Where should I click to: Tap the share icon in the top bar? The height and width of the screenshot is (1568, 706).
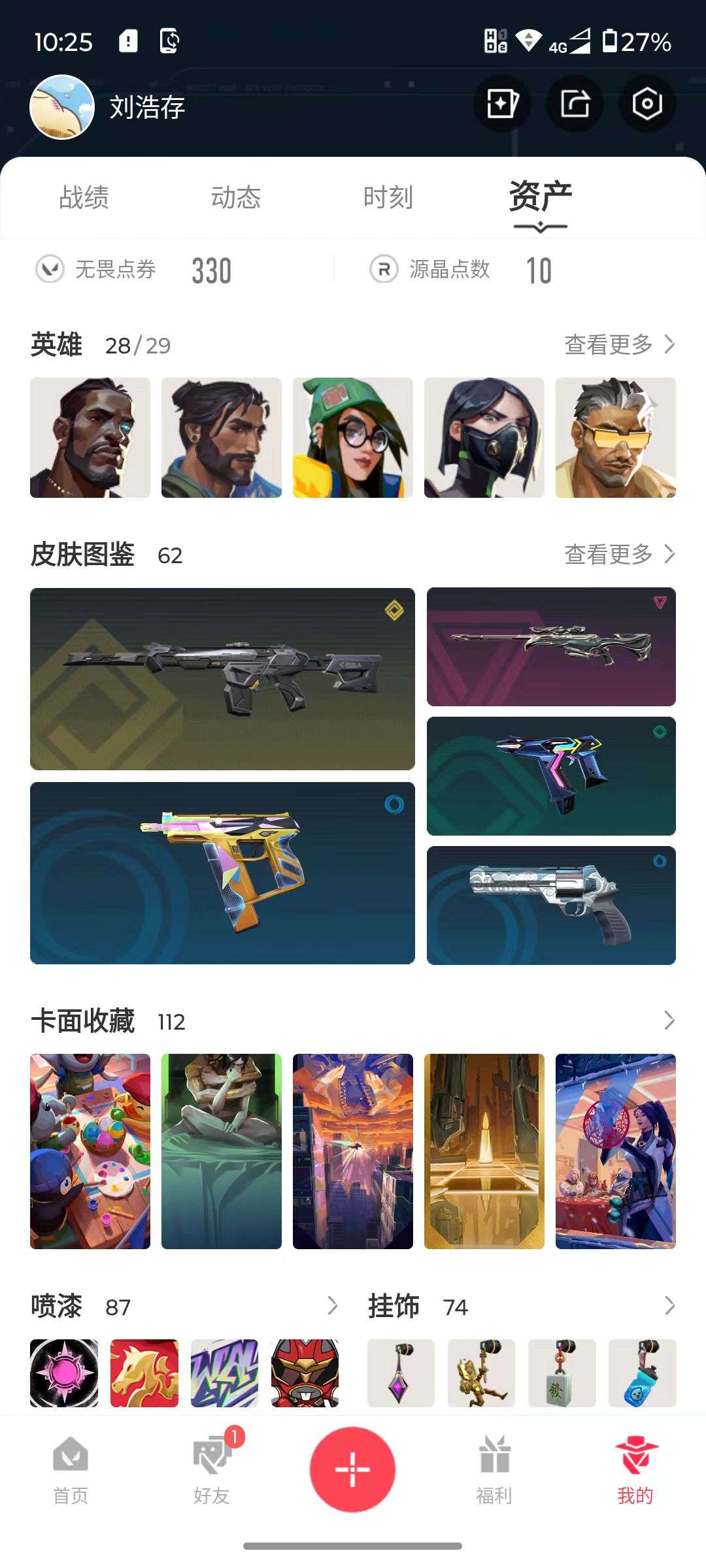(575, 105)
